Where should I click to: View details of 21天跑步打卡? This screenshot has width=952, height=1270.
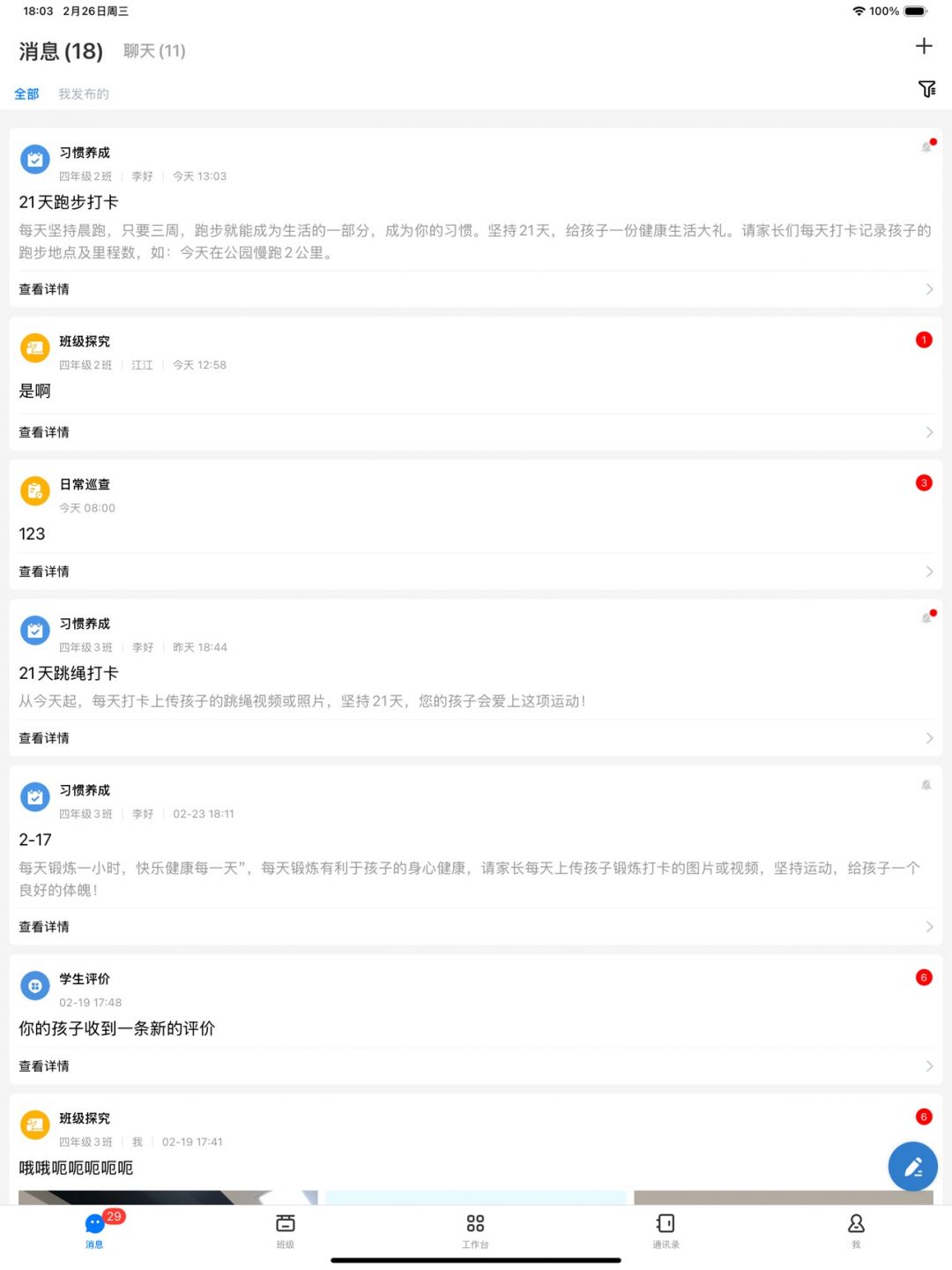coord(476,289)
